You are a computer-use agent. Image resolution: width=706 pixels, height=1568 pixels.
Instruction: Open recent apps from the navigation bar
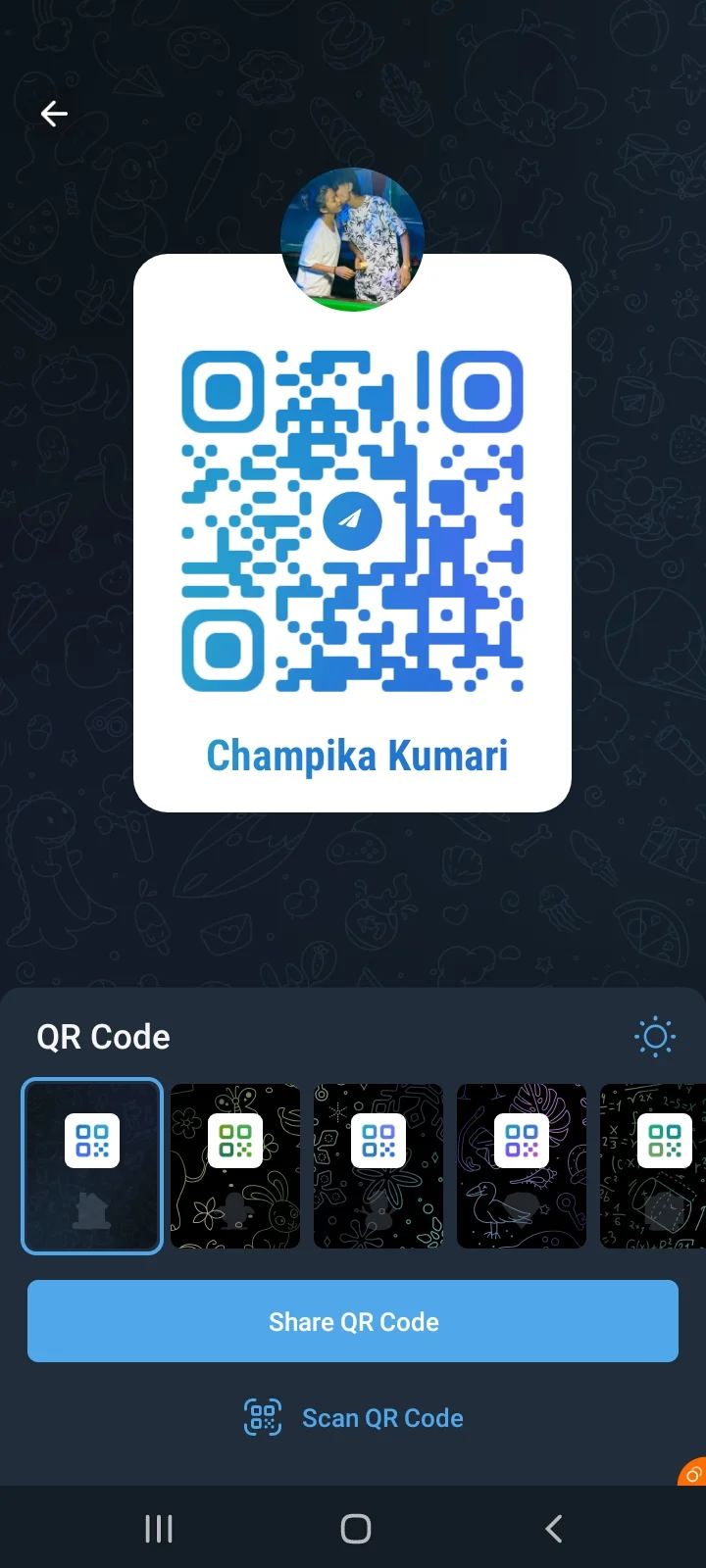159,1528
